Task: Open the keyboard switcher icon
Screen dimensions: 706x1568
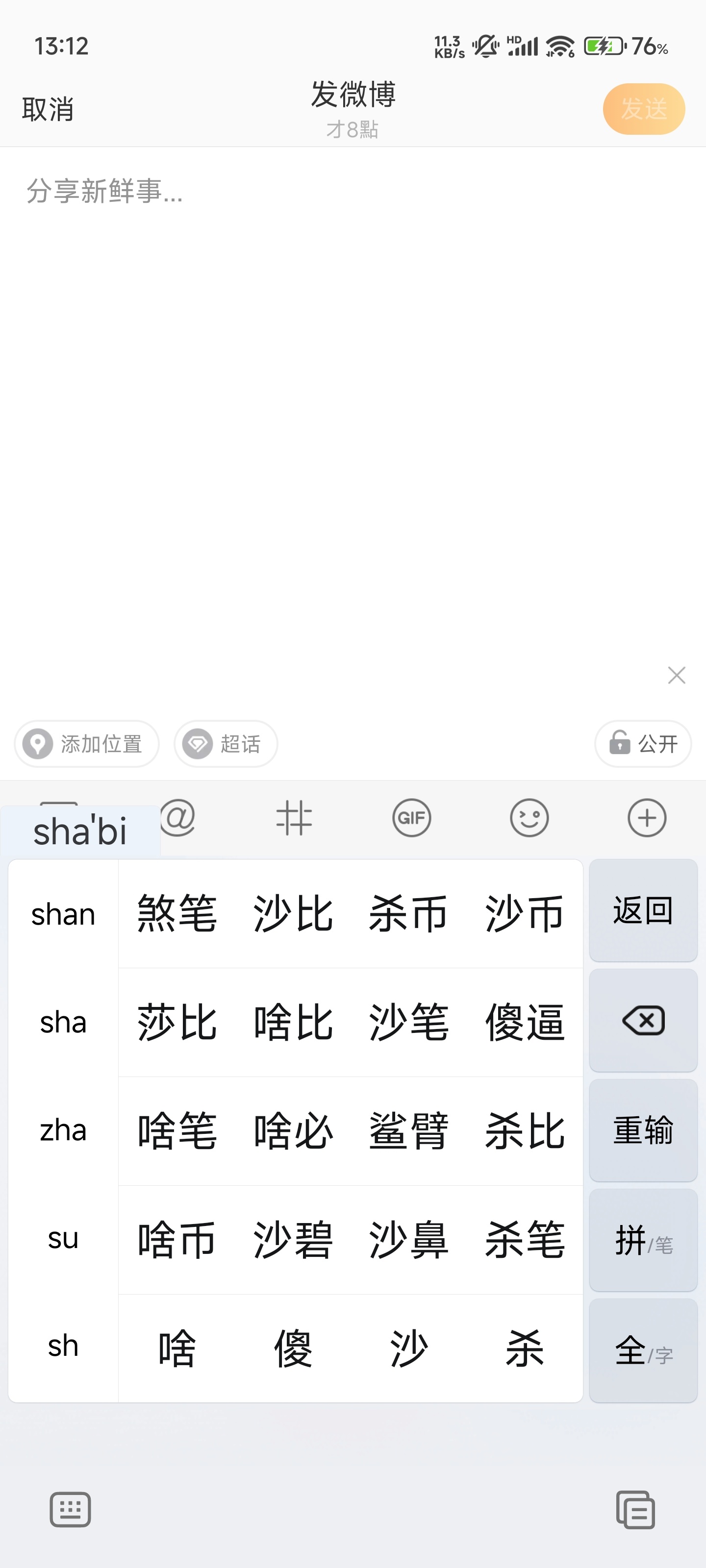Action: [x=71, y=1510]
